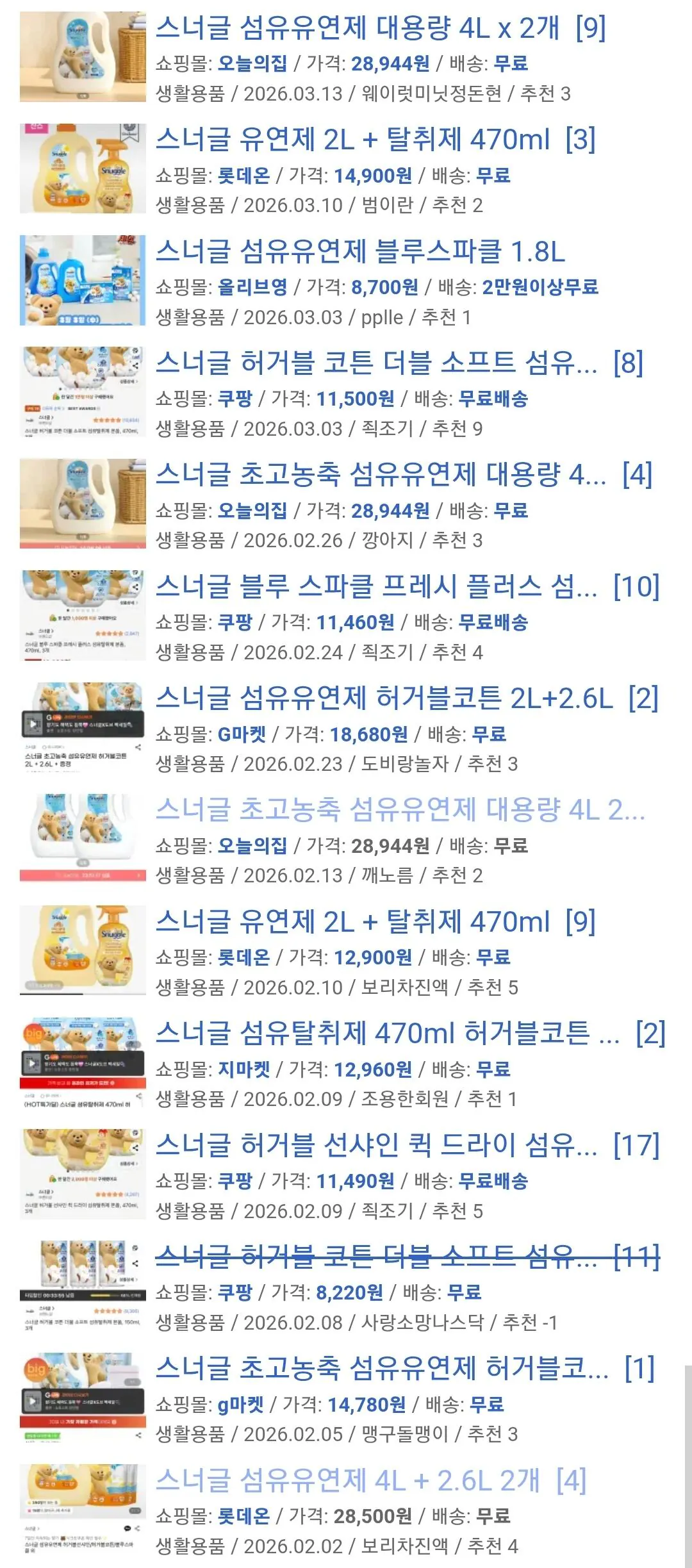
Task: Tap the 'big' badge on the 지마켓 deal thumbnail
Action: point(33,1033)
